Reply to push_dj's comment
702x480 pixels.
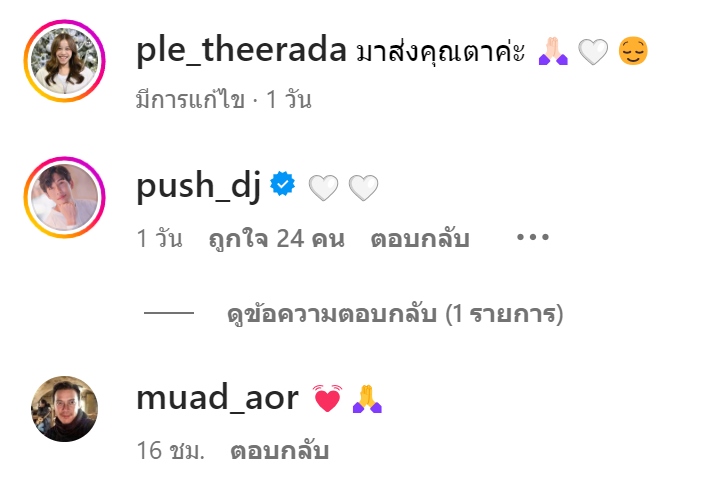pos(420,239)
